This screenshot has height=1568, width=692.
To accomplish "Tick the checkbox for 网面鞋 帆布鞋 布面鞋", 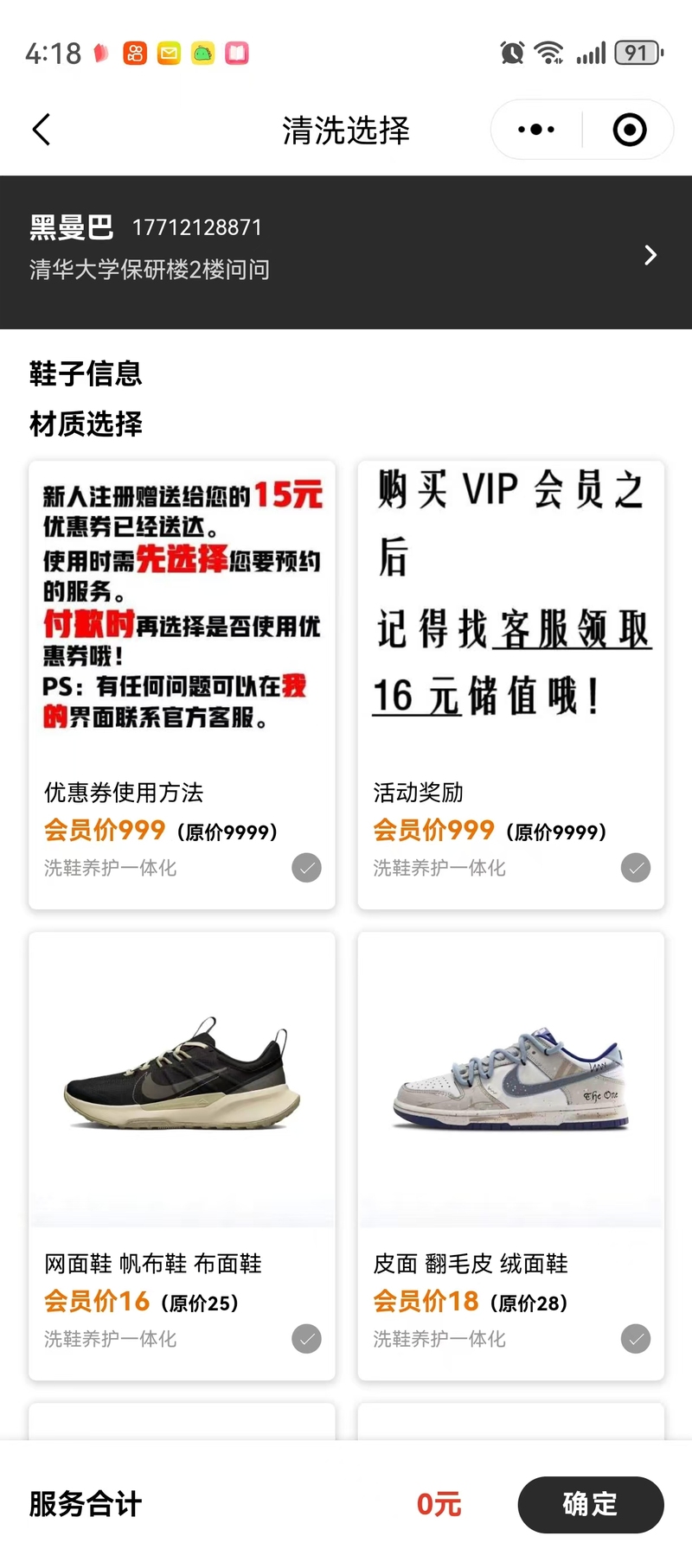I will pyautogui.click(x=306, y=1338).
